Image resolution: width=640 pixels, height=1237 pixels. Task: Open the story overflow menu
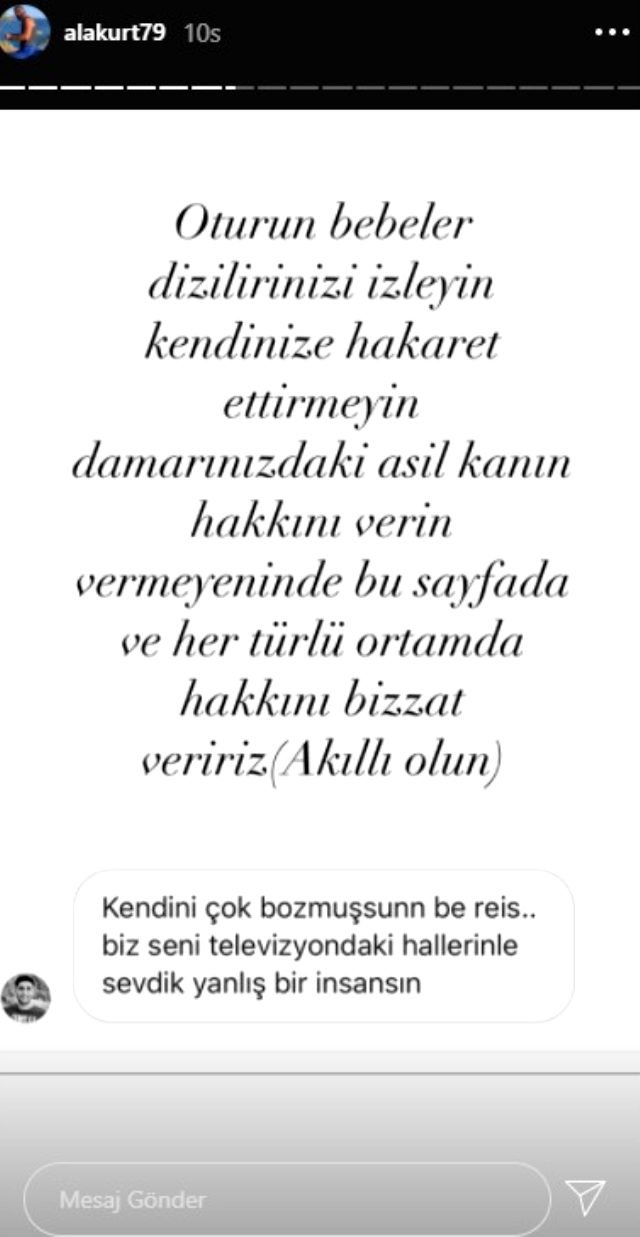pyautogui.click(x=612, y=32)
